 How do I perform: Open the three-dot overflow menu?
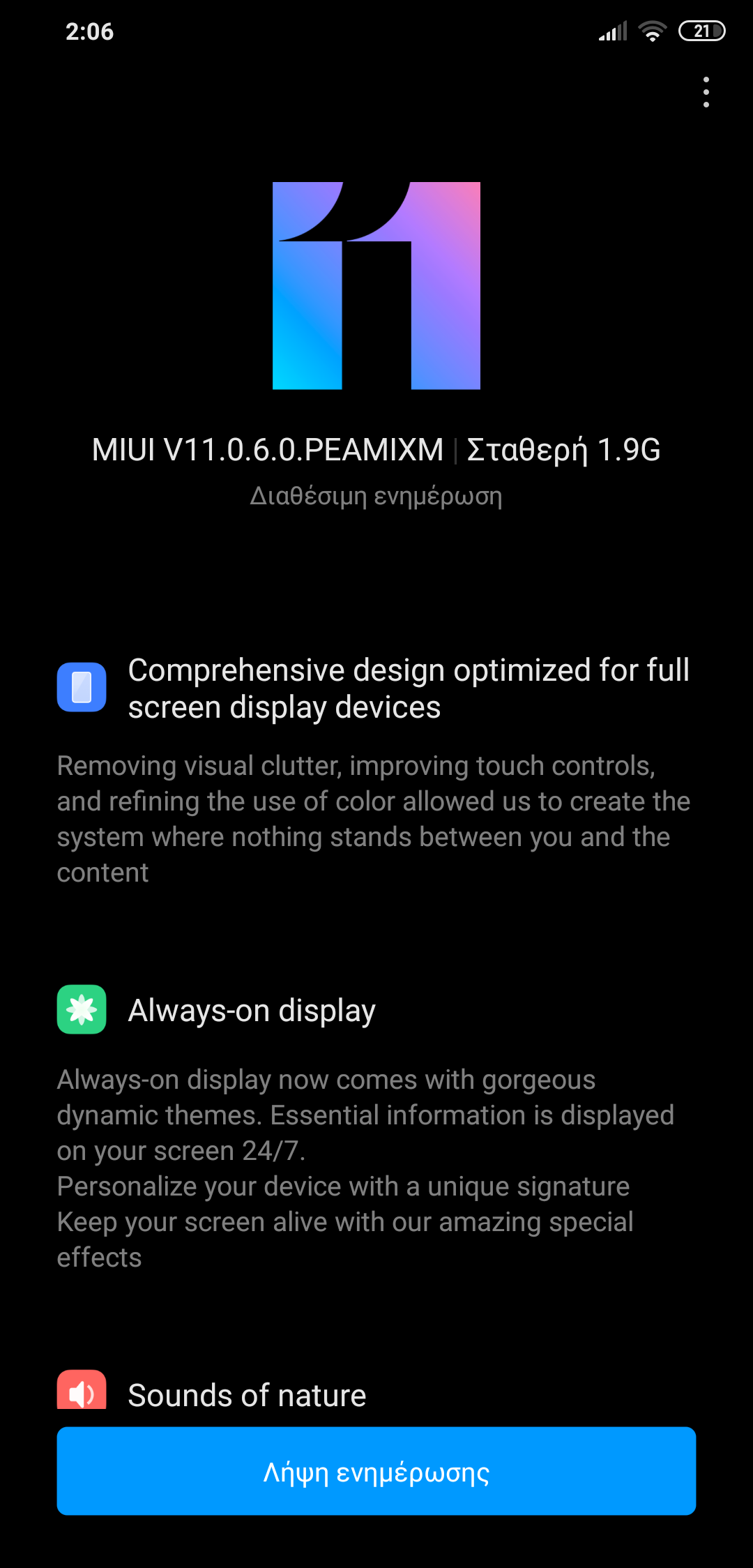pos(706,92)
